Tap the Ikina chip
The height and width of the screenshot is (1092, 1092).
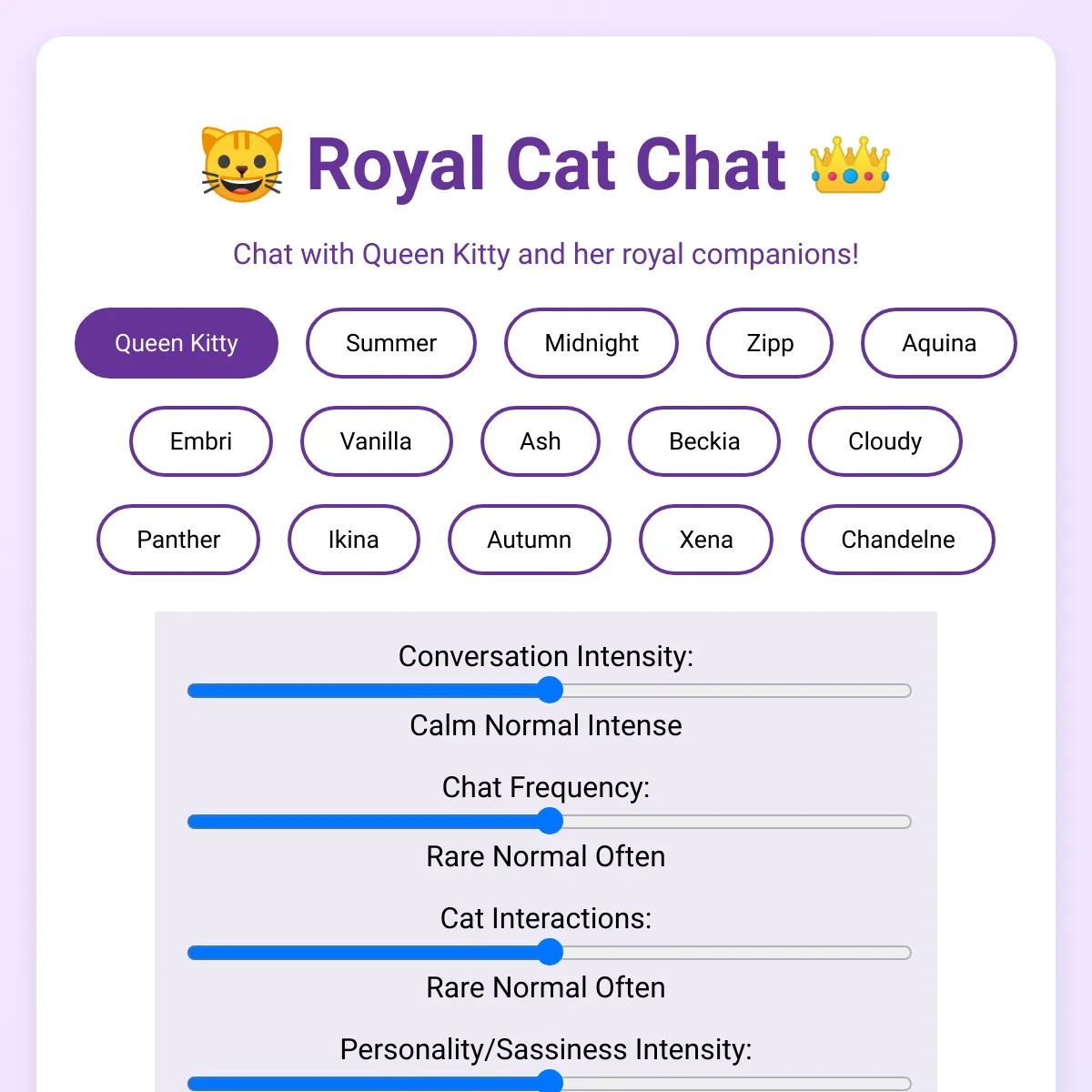pyautogui.click(x=354, y=540)
